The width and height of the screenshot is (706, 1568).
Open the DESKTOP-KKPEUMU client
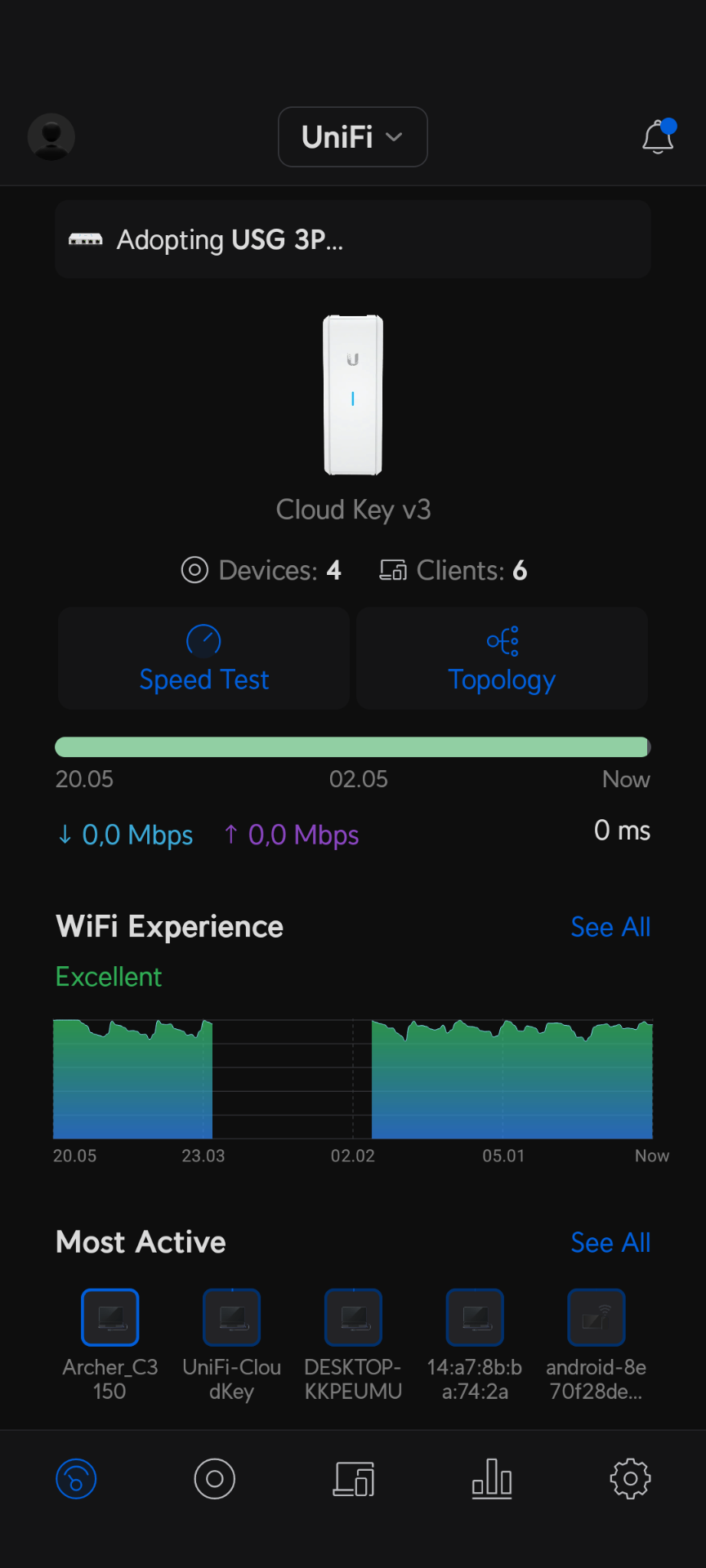pyautogui.click(x=353, y=1317)
